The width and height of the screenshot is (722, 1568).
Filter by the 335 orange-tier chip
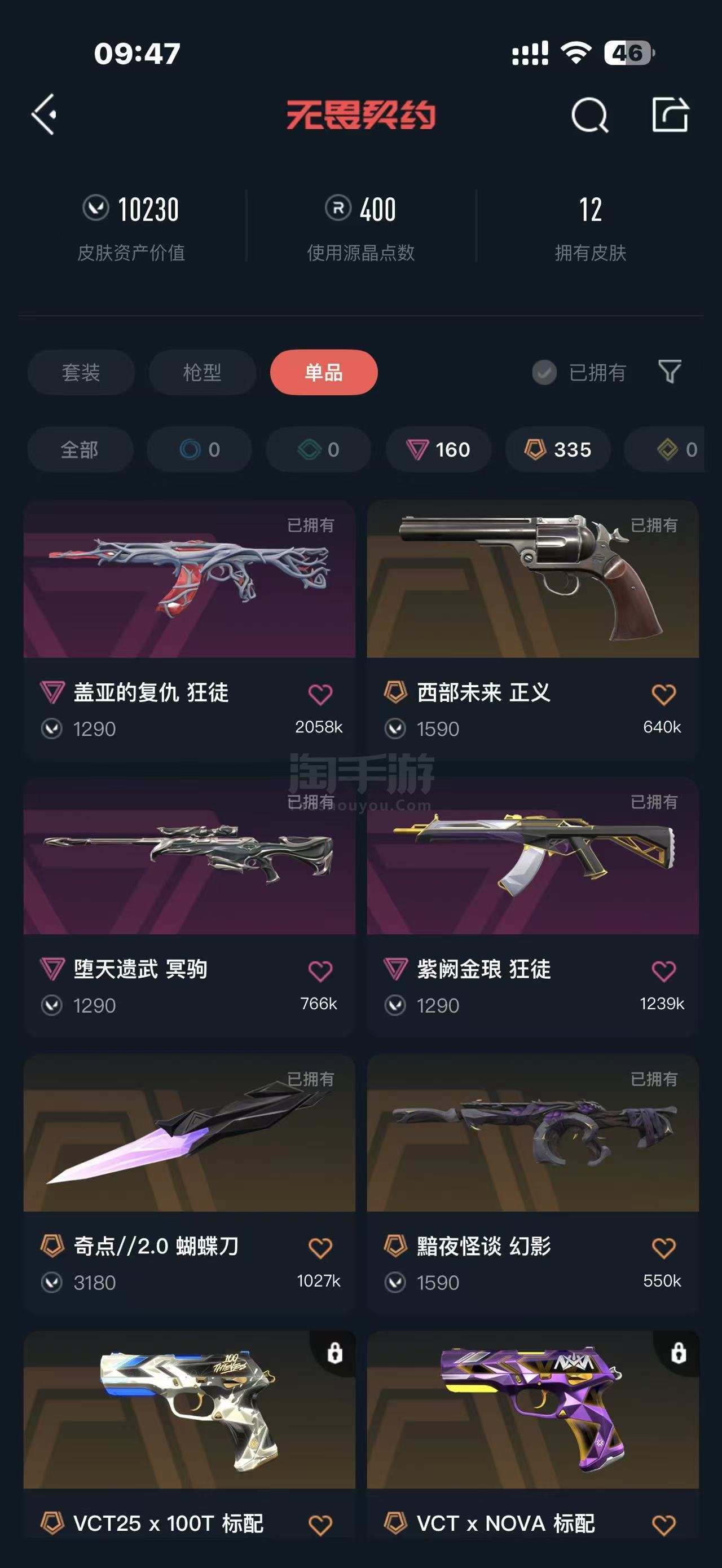pyautogui.click(x=558, y=449)
